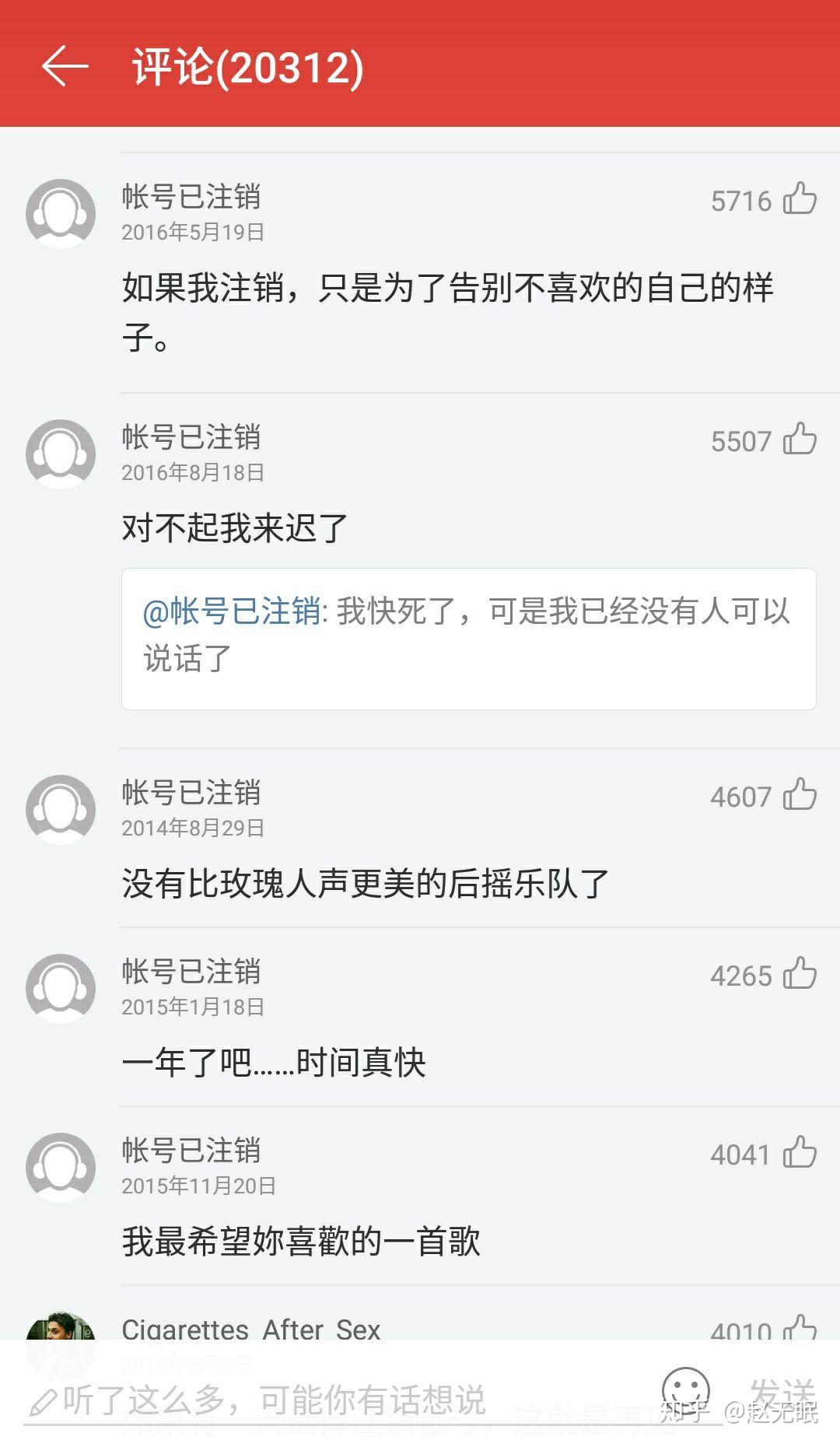Like the comment '对不起我来迟了'
This screenshot has height=1447, width=840.
click(799, 440)
